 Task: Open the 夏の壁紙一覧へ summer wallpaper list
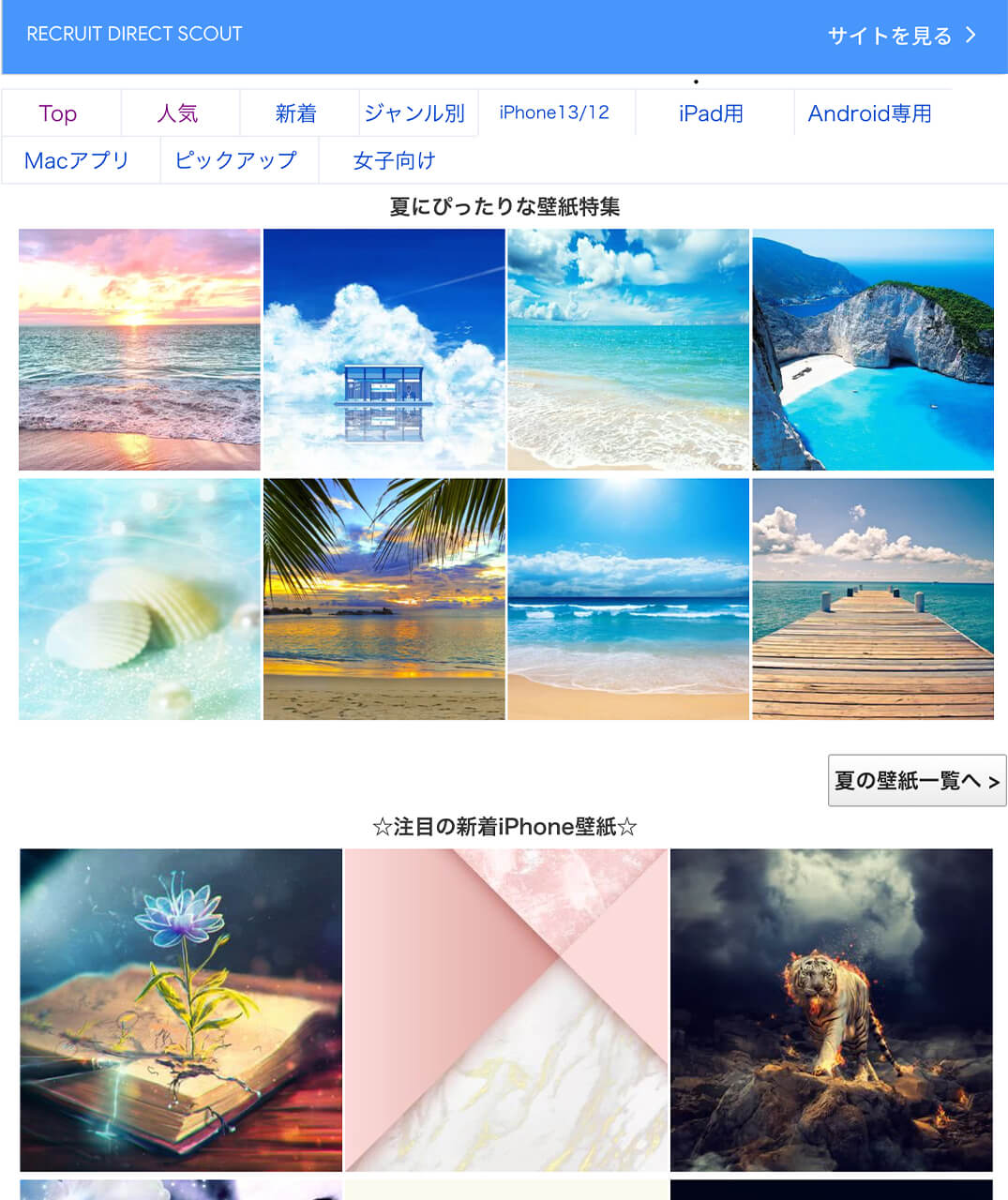click(916, 779)
